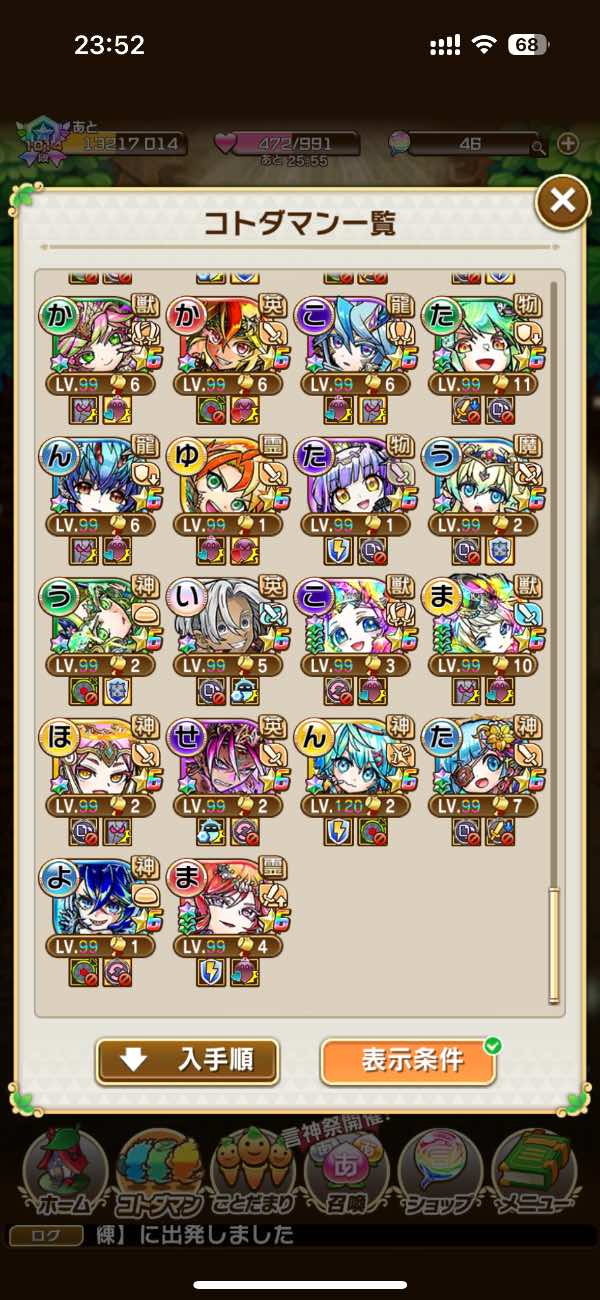Close the コトダマン一覧 dialog
600x1300 pixels.
[x=563, y=203]
